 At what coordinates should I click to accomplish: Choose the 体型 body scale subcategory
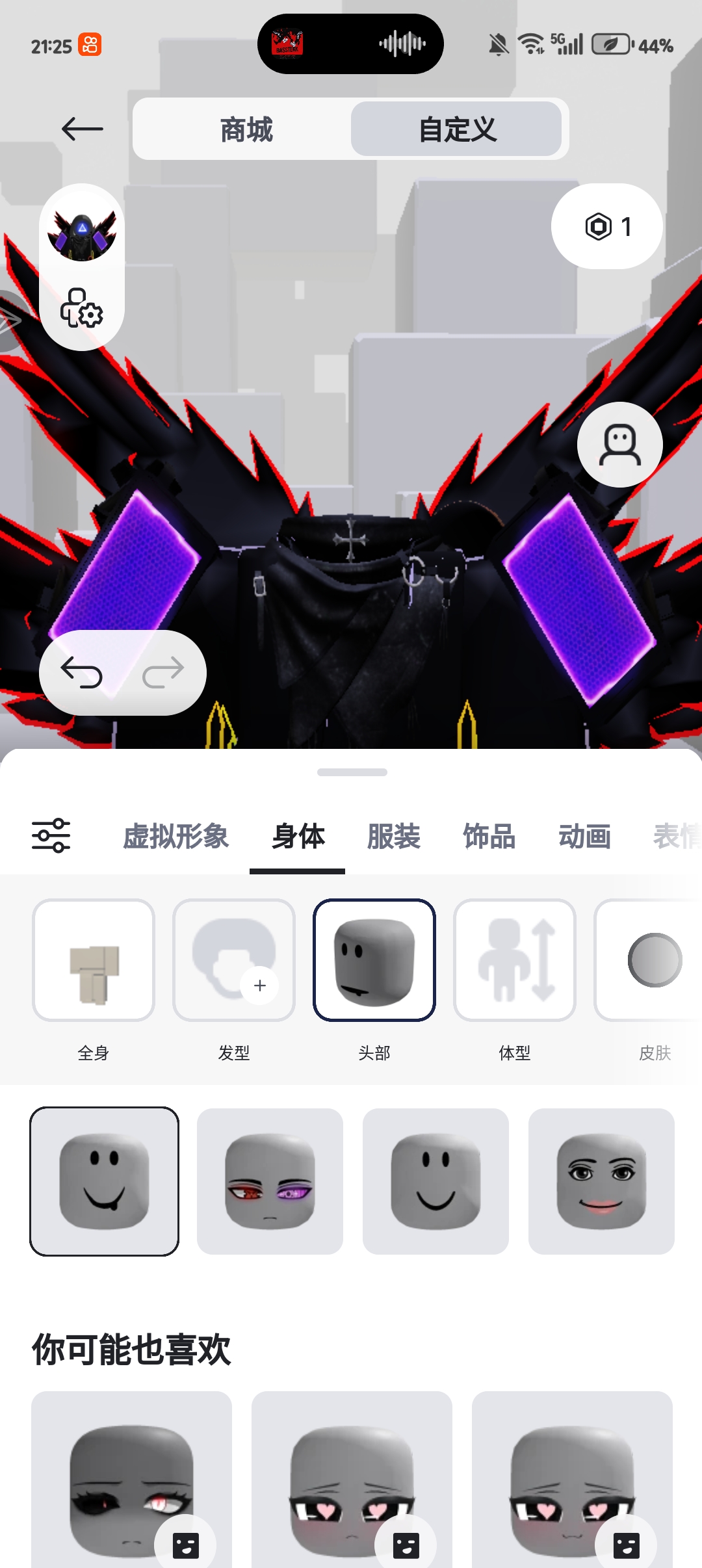[x=515, y=960]
